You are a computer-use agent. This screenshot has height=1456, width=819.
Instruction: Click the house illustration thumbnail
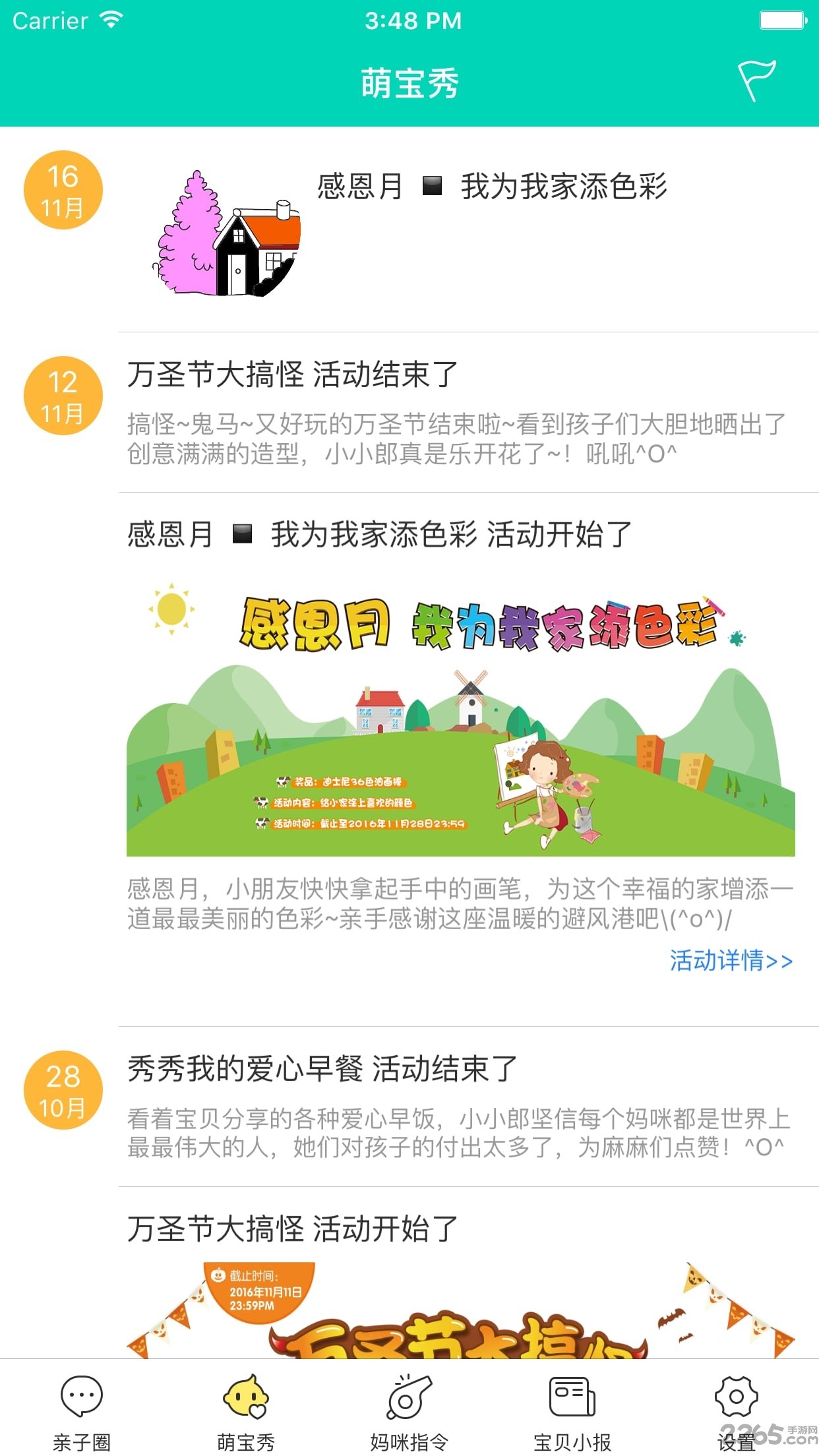pos(229,234)
